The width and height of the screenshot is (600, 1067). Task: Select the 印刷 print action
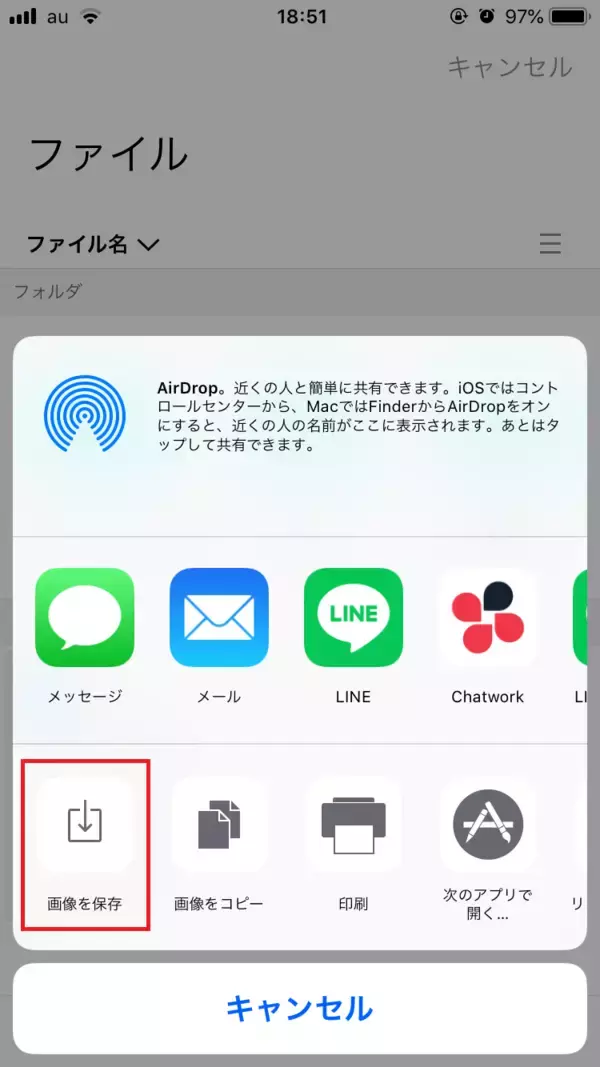[x=353, y=824]
